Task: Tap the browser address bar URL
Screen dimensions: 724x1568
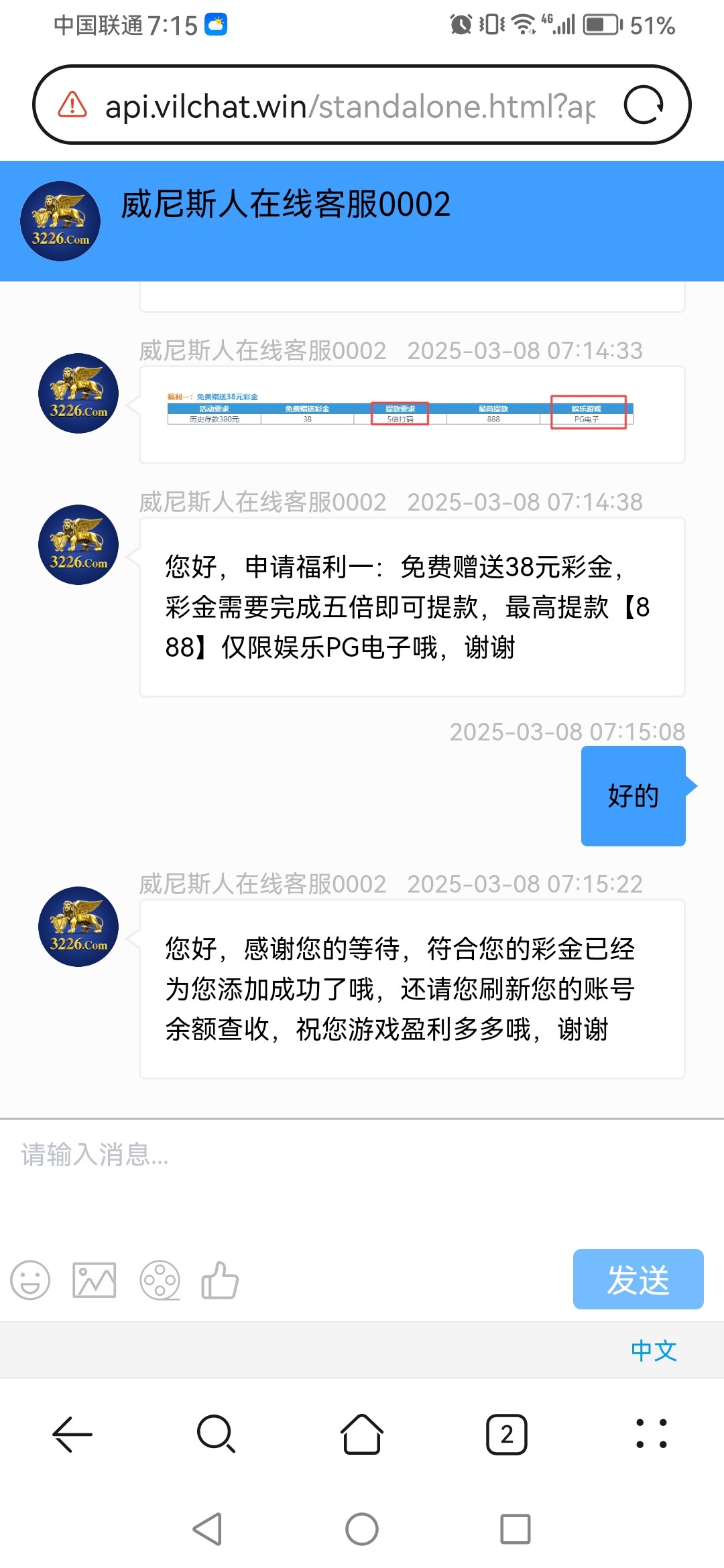Action: (350, 107)
